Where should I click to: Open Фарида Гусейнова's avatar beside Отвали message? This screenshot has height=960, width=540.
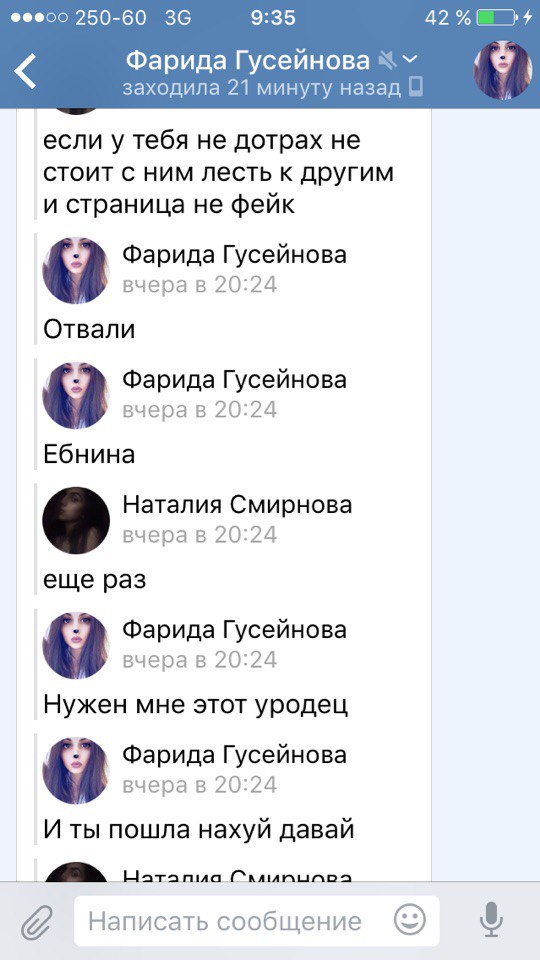pyautogui.click(x=76, y=271)
